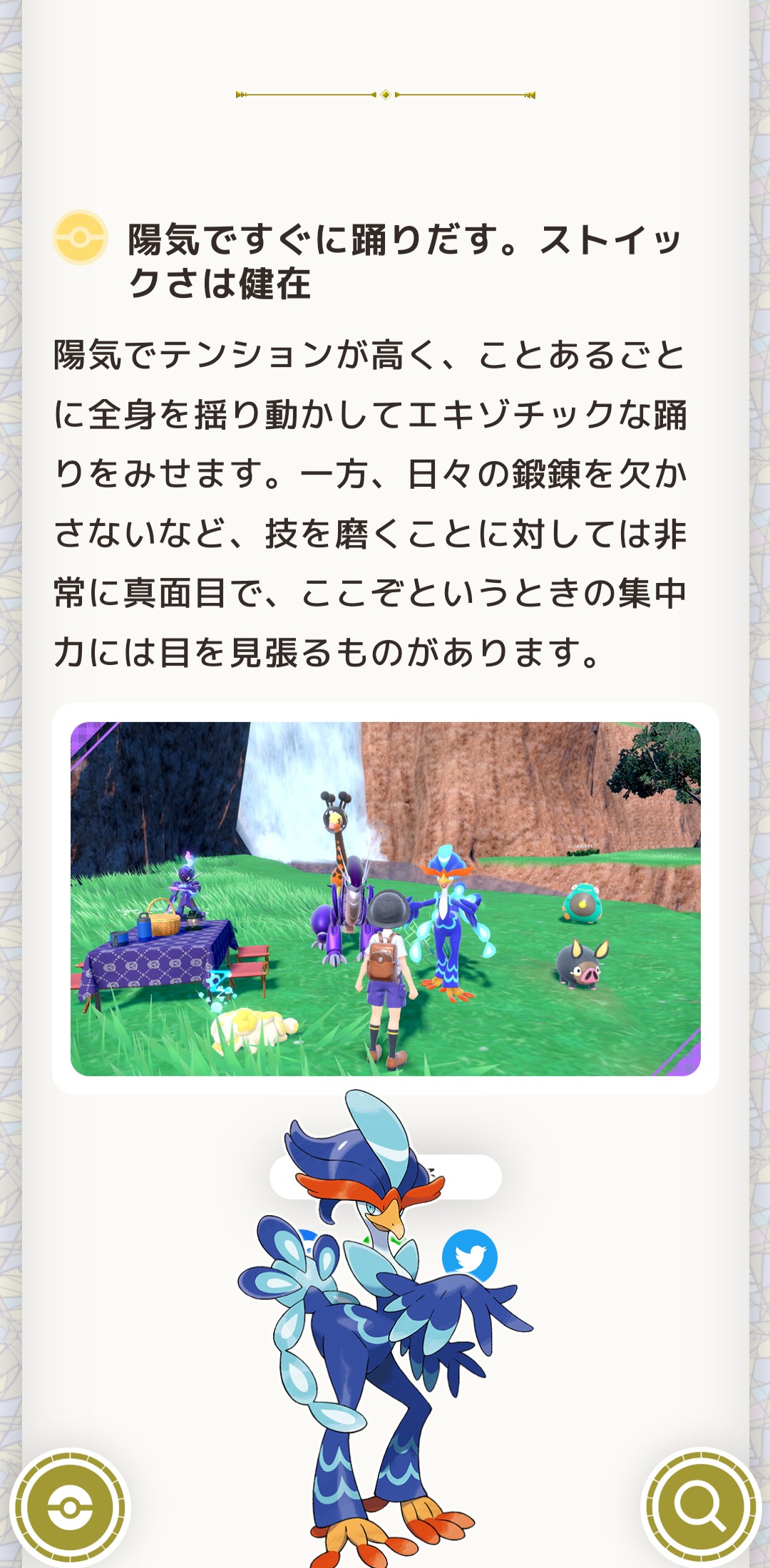Open the Poké Ball menu button

tap(70, 1507)
